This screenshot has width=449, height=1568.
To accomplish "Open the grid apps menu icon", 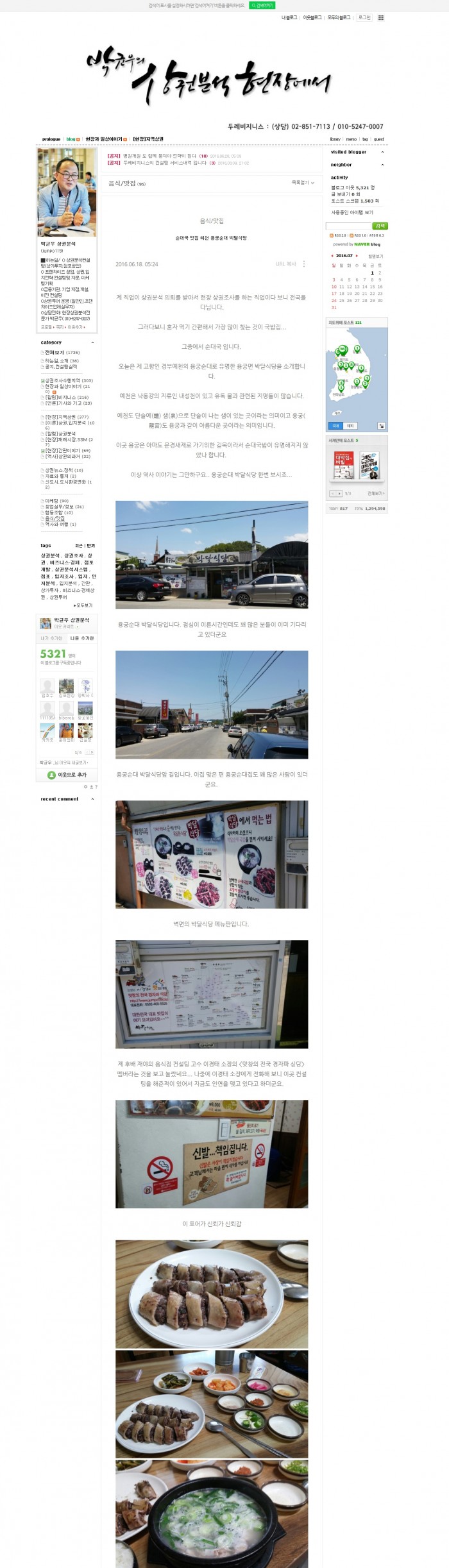I will [x=380, y=18].
